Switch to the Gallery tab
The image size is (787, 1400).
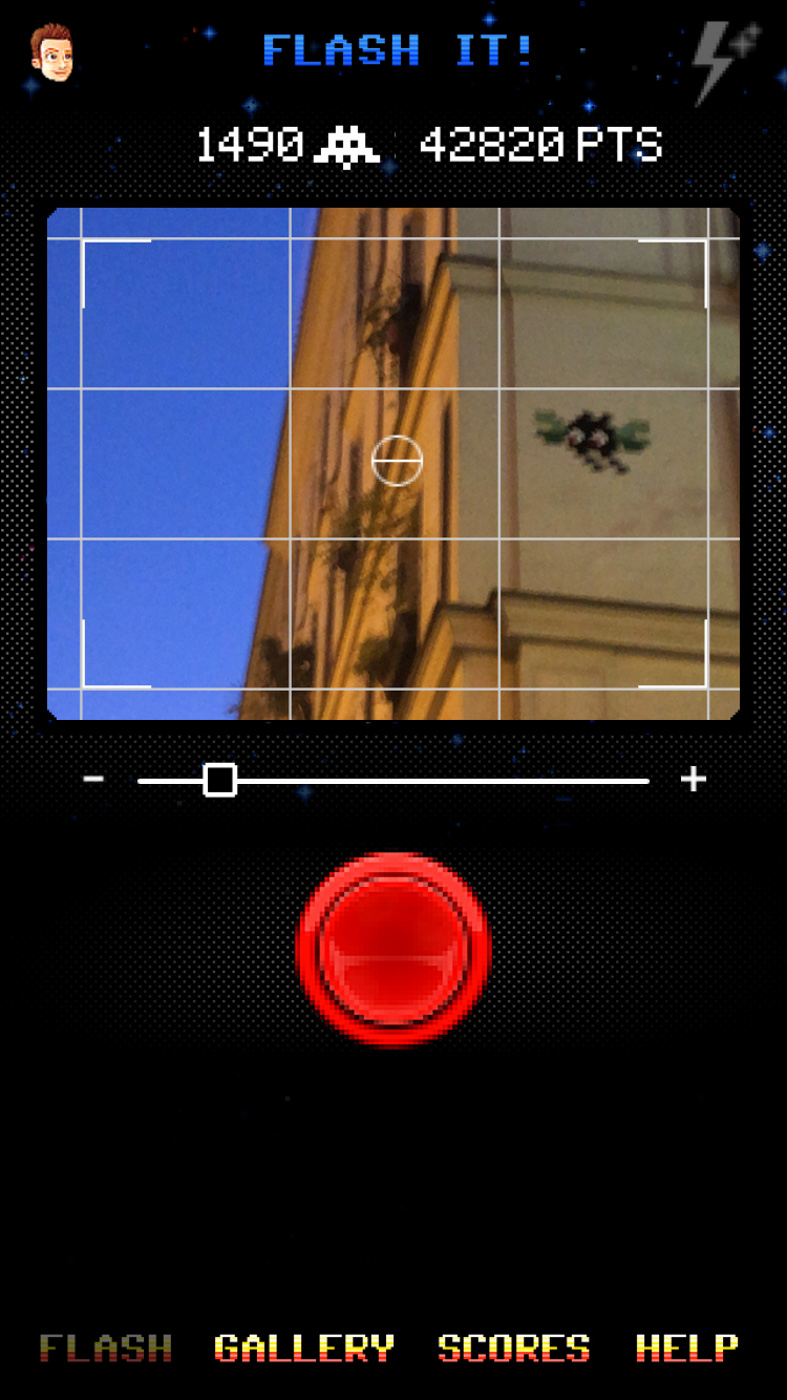[304, 1348]
